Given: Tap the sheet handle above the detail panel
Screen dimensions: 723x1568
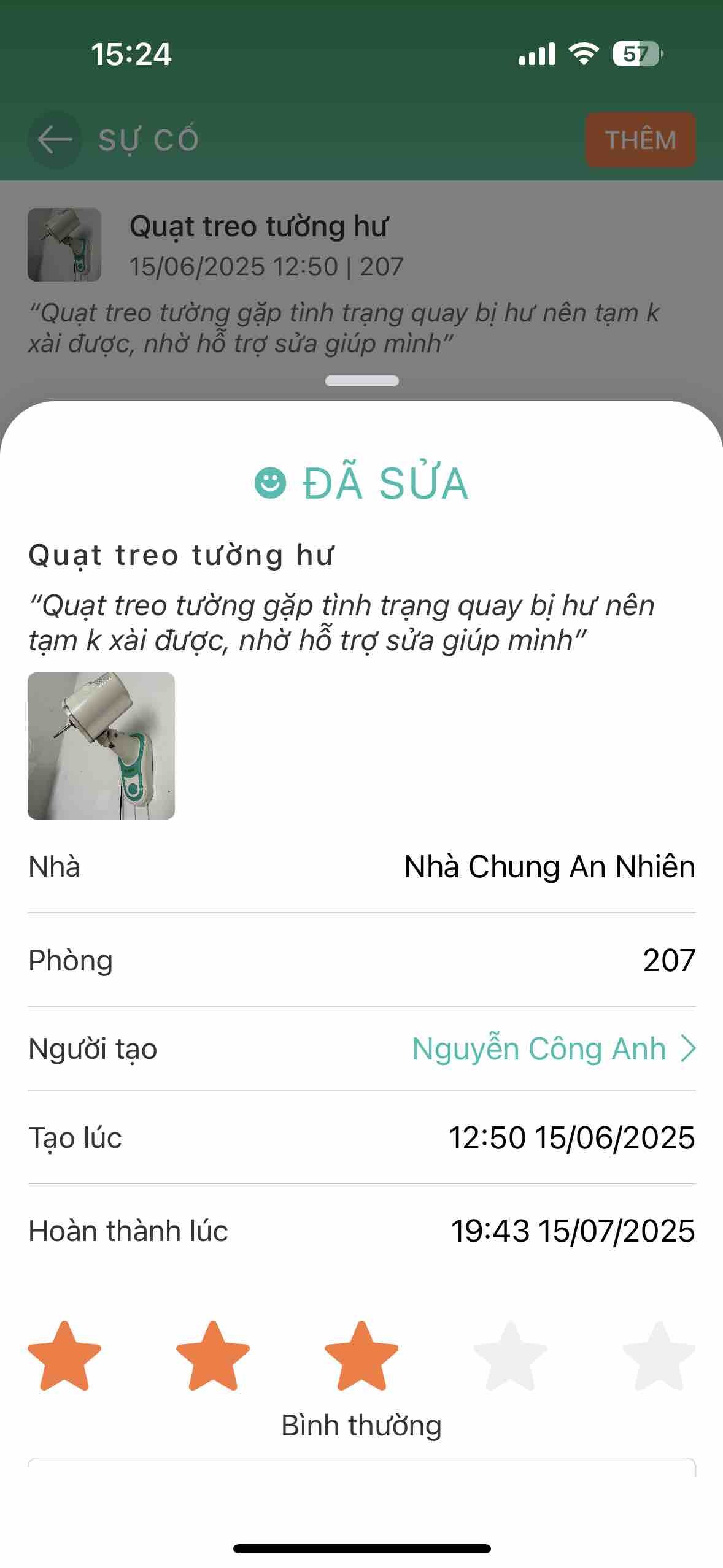Looking at the screenshot, I should pyautogui.click(x=361, y=381).
